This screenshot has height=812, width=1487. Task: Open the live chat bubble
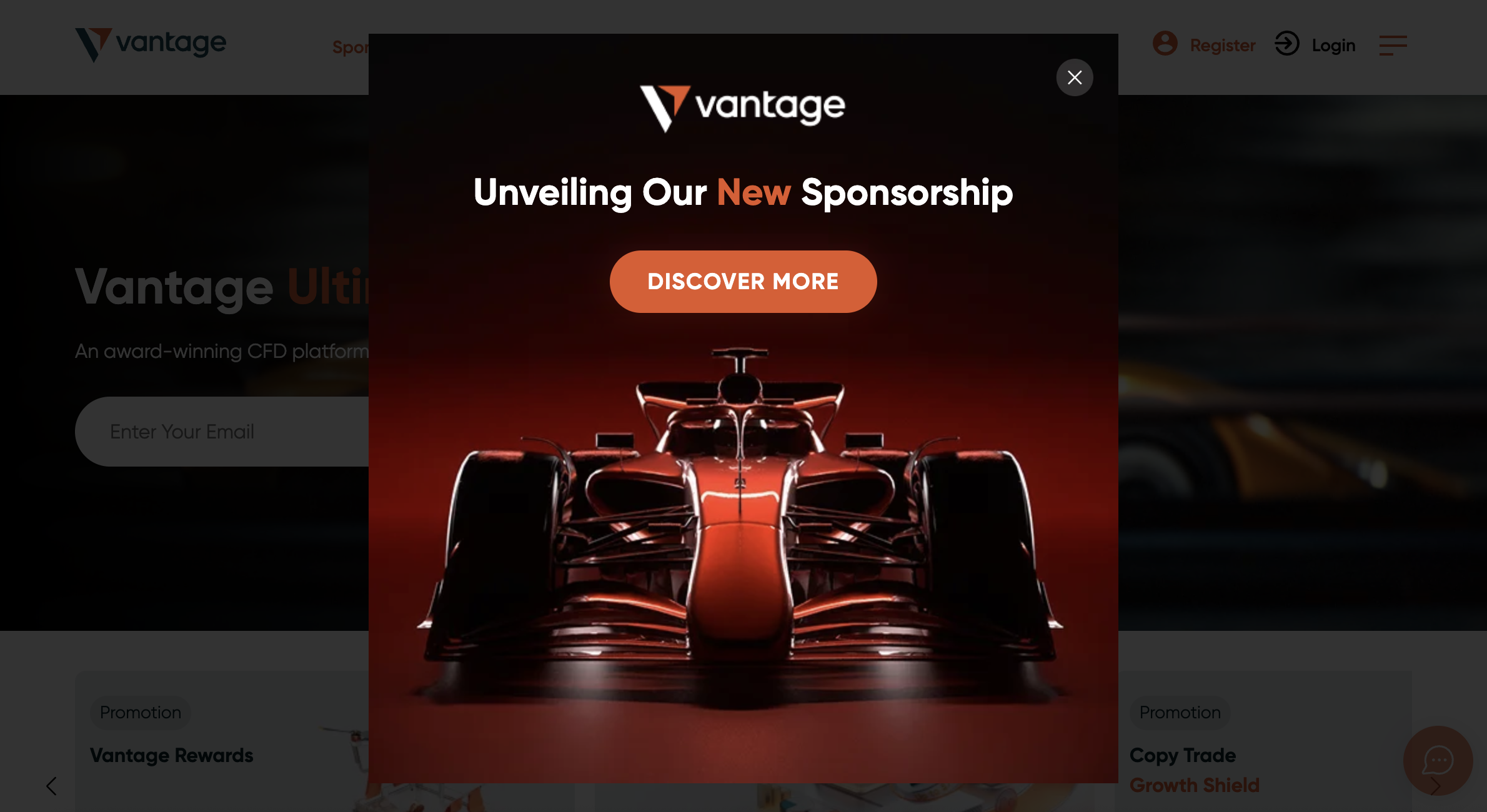tap(1438, 760)
